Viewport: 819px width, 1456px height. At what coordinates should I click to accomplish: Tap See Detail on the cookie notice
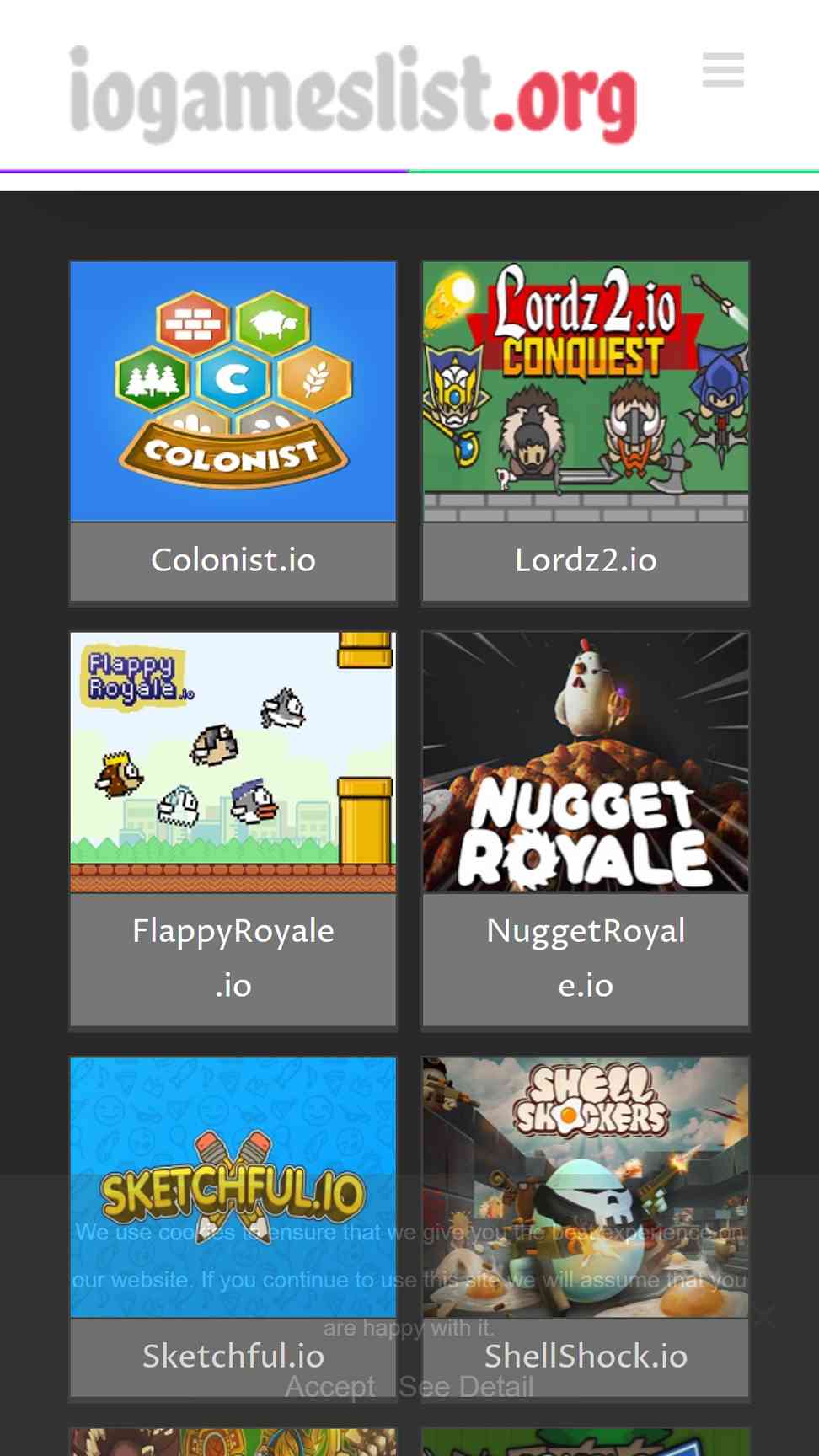point(466,1386)
